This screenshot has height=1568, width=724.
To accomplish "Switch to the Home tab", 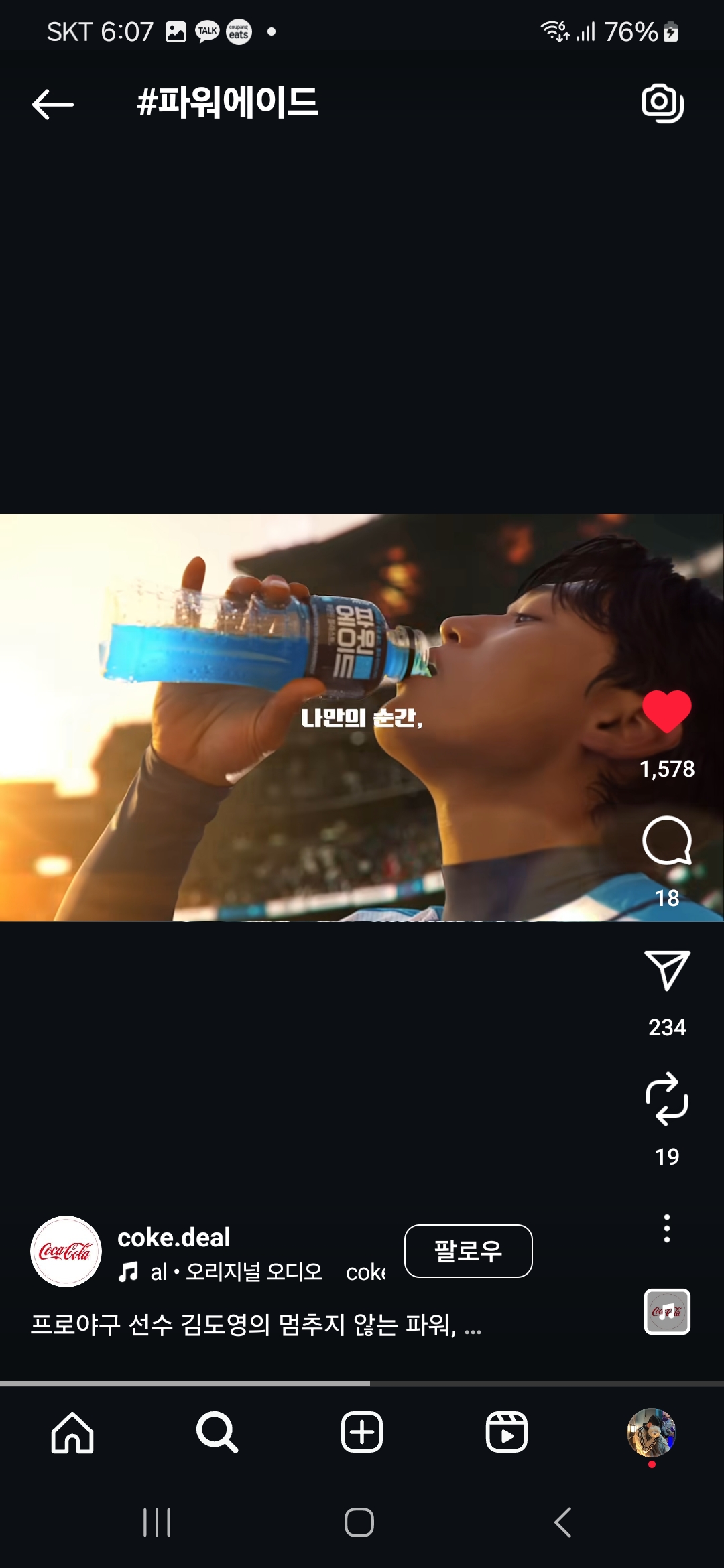I will click(x=72, y=1433).
